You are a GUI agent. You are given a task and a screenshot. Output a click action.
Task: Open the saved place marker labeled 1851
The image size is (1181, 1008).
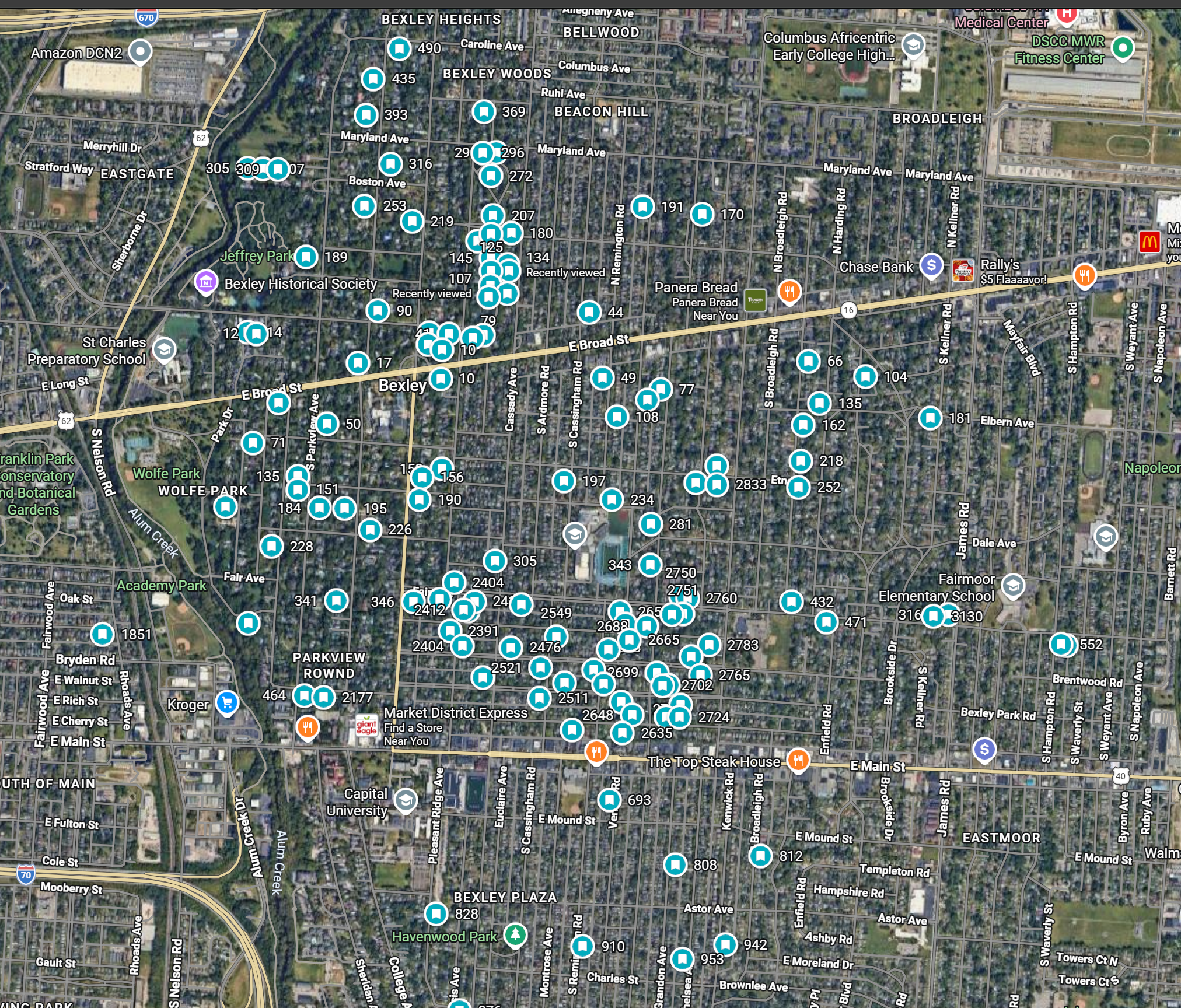coord(103,633)
